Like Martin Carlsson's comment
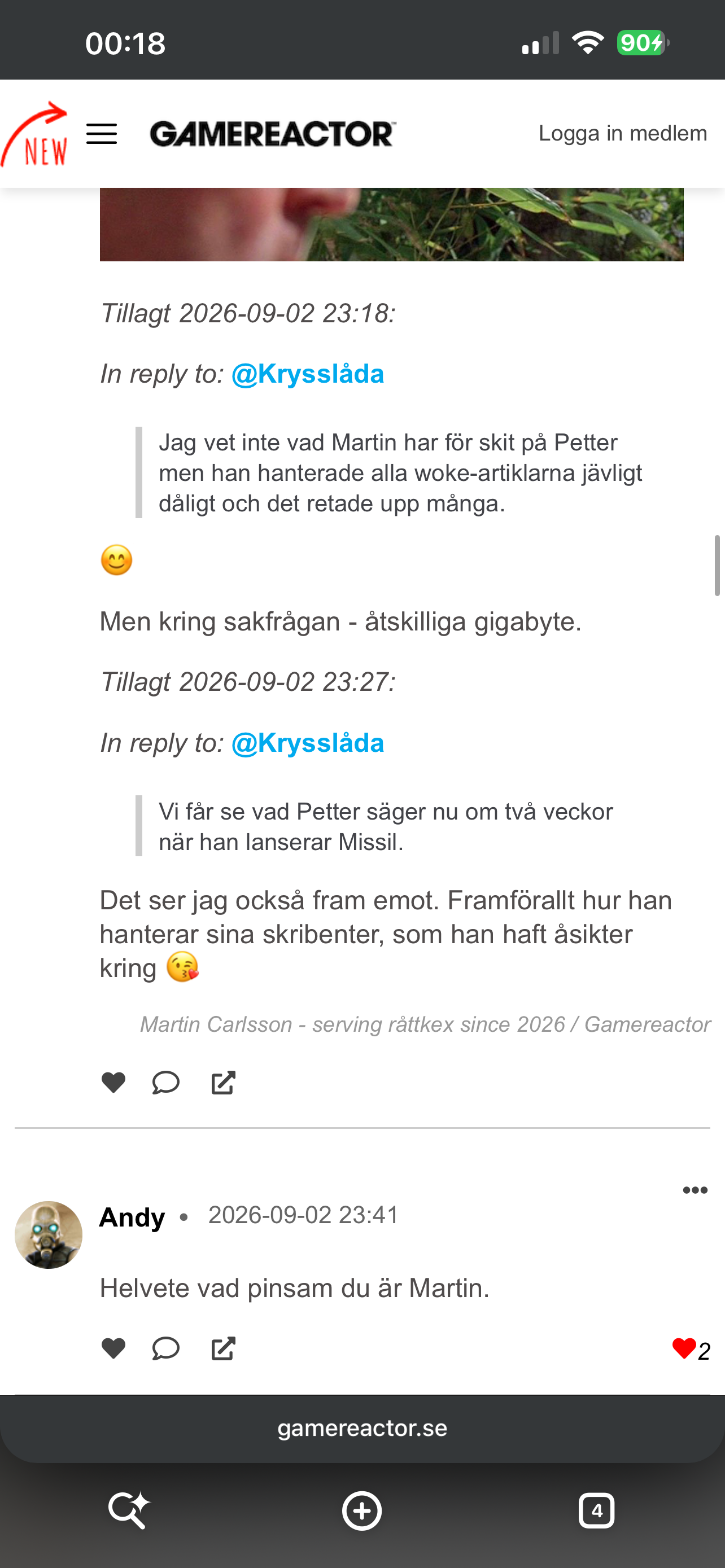This screenshot has width=725, height=1568. coord(113,1082)
